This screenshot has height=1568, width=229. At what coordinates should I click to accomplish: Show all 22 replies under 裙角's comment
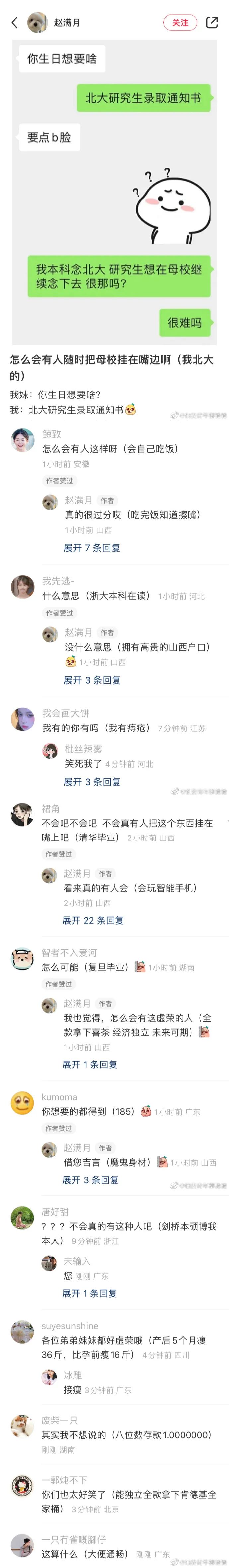(93, 920)
